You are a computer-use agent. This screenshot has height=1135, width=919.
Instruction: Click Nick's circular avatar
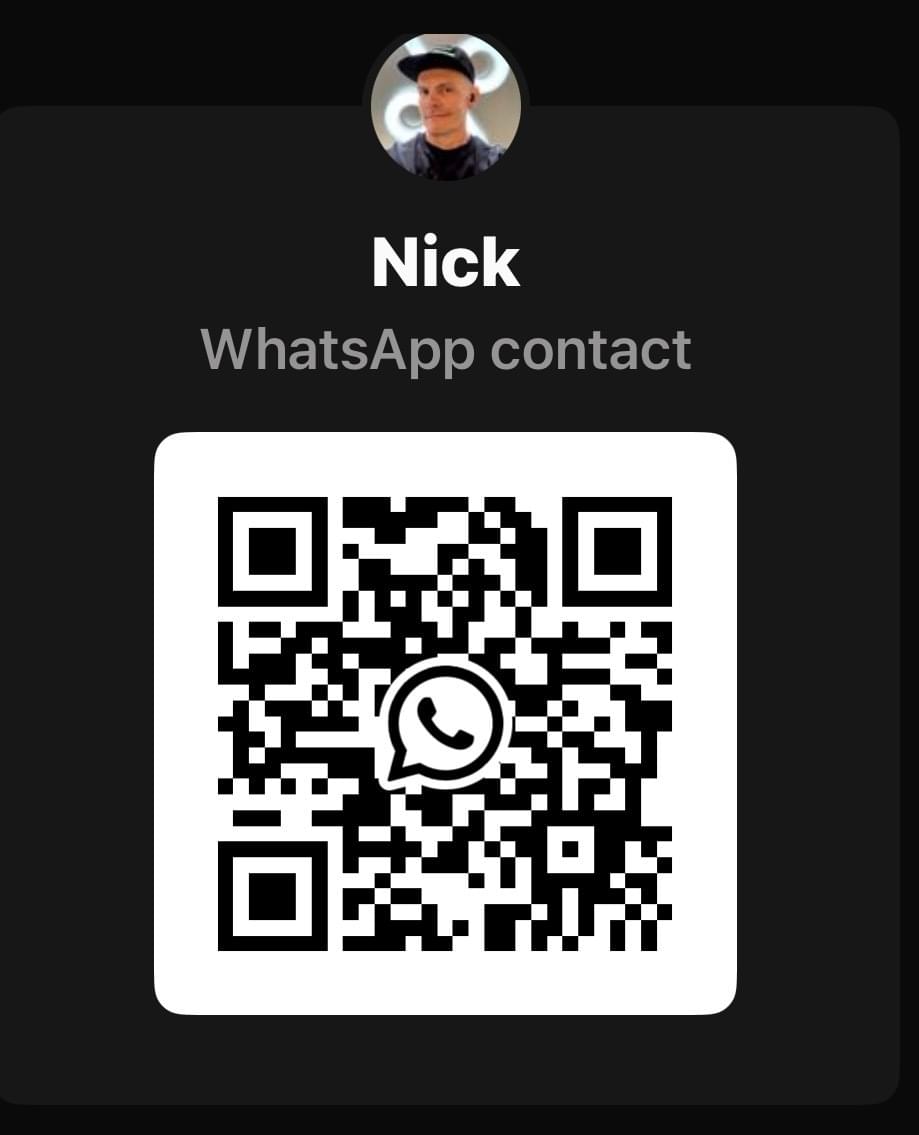[x=445, y=105]
